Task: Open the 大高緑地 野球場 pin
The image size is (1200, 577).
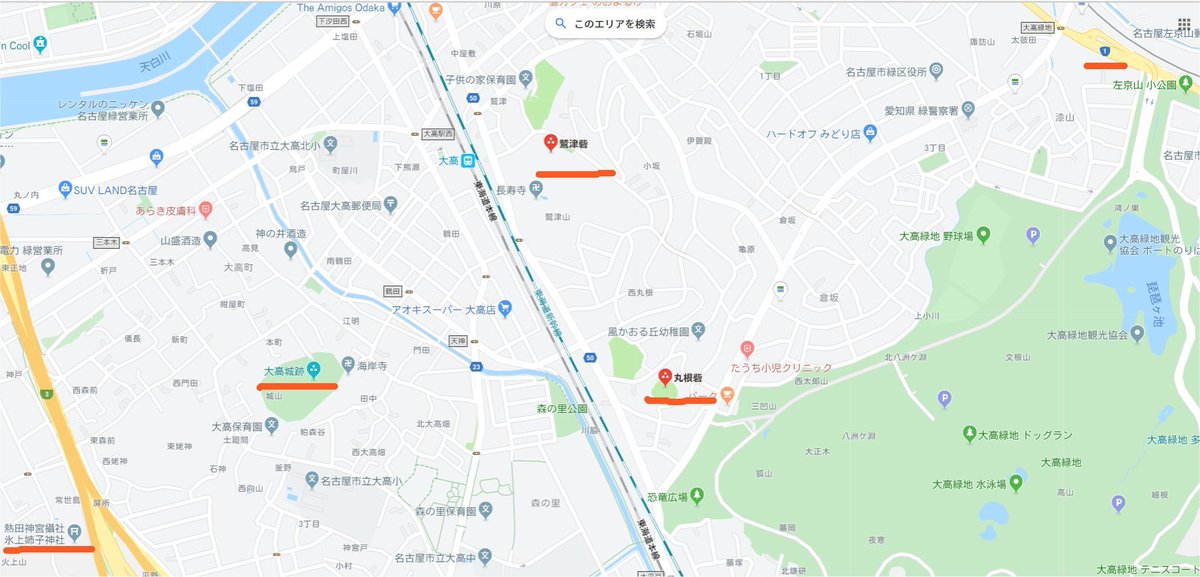Action: coord(982,235)
